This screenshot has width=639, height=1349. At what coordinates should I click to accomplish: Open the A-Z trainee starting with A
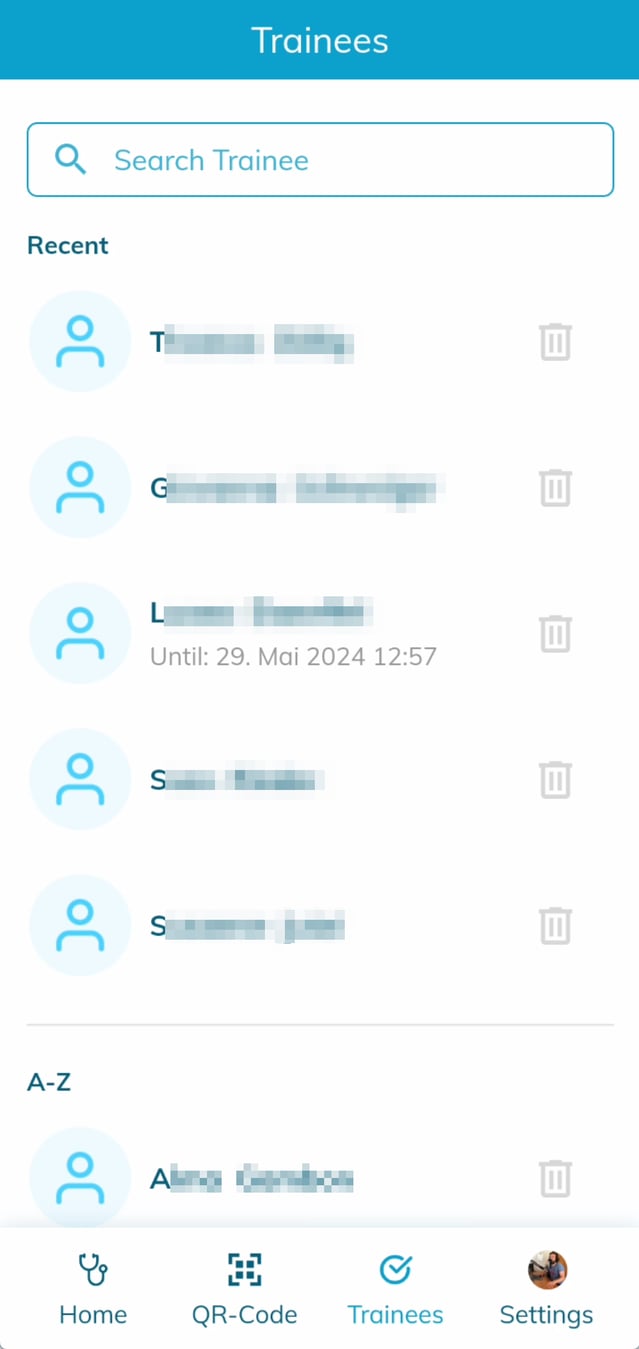point(250,1179)
